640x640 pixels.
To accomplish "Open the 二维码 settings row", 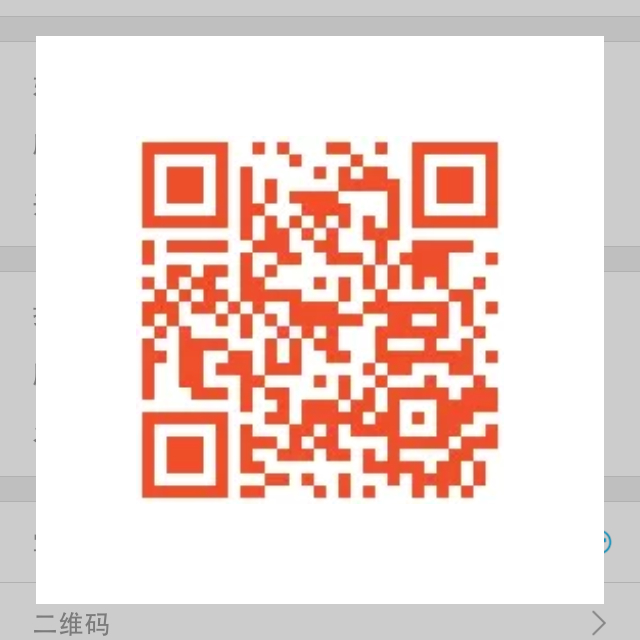I will [x=320, y=623].
